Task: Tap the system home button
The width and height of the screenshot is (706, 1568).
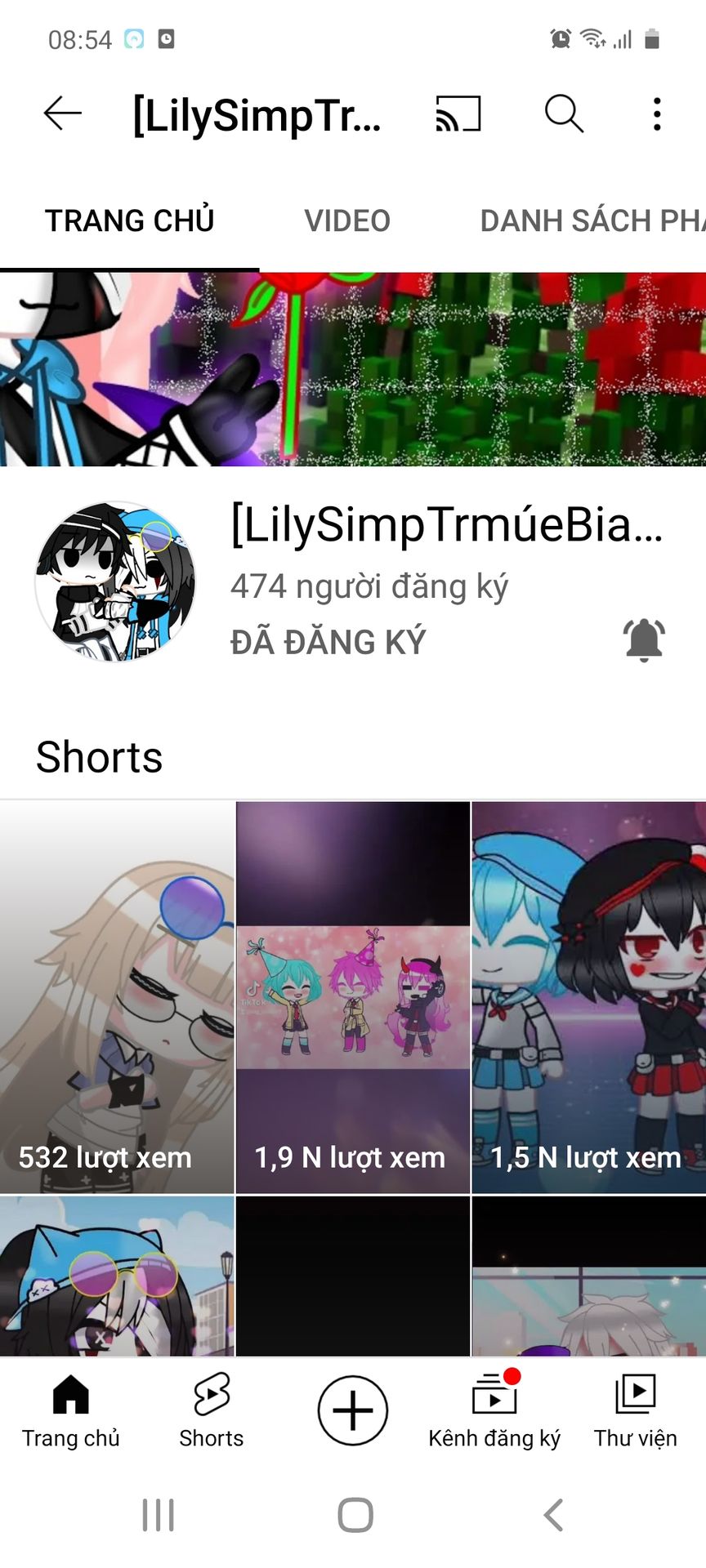Action: (x=355, y=1515)
